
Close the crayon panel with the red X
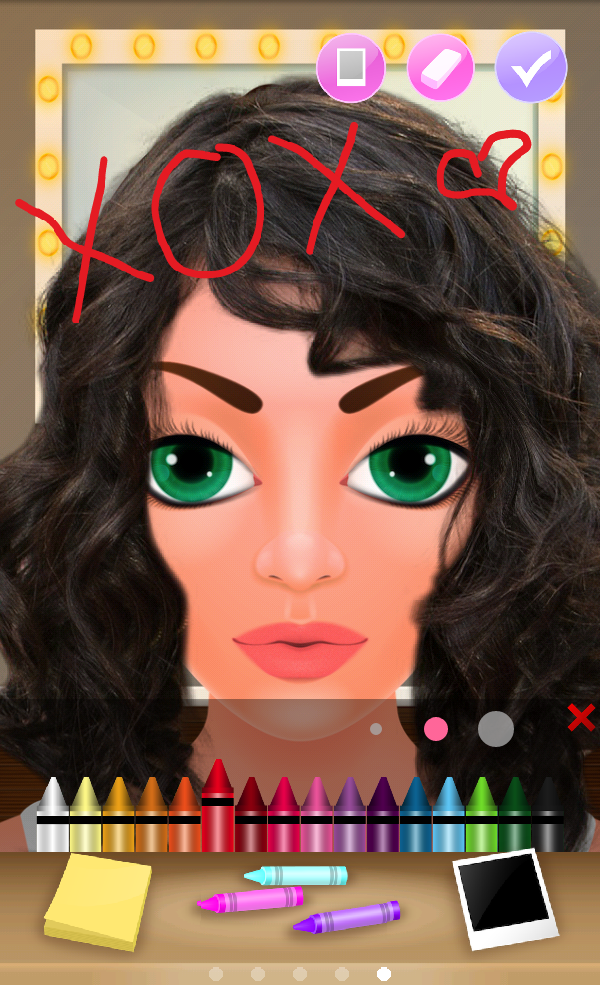coord(581,717)
